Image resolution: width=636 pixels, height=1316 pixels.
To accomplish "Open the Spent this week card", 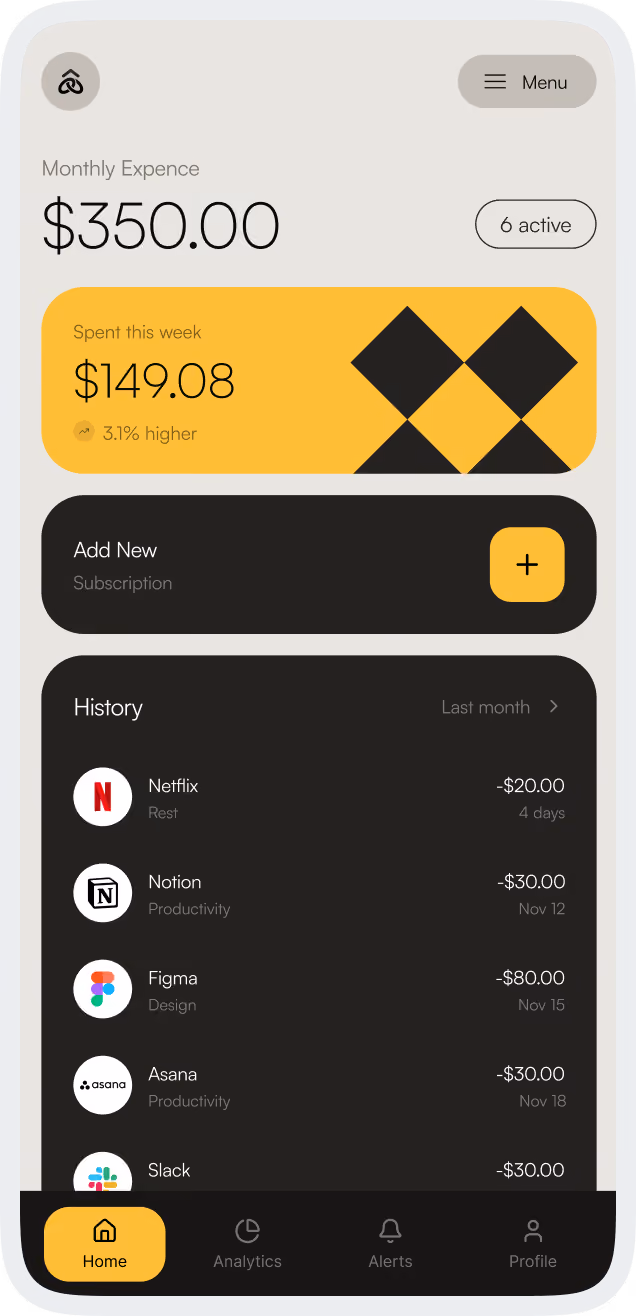I will click(319, 380).
